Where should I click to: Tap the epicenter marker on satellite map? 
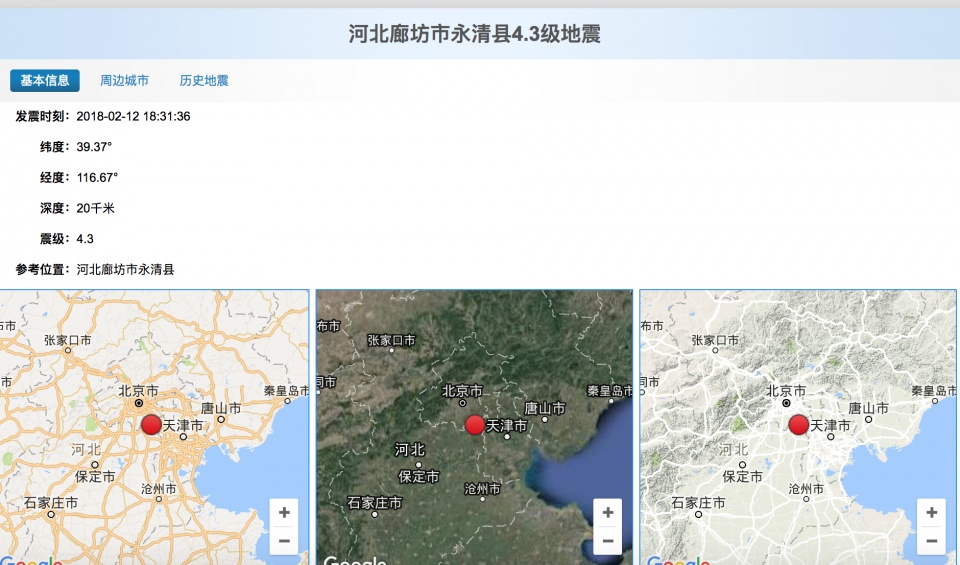[x=475, y=425]
